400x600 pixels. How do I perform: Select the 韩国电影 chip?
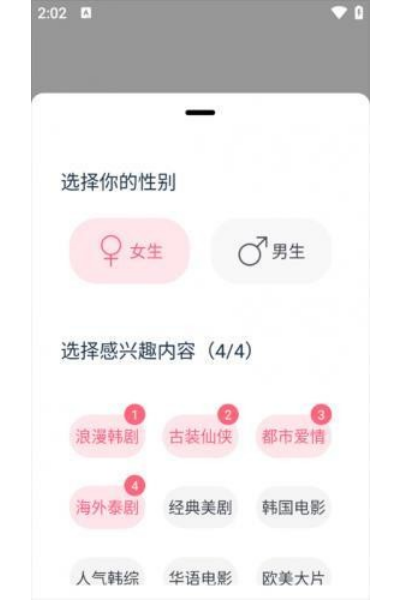(293, 507)
